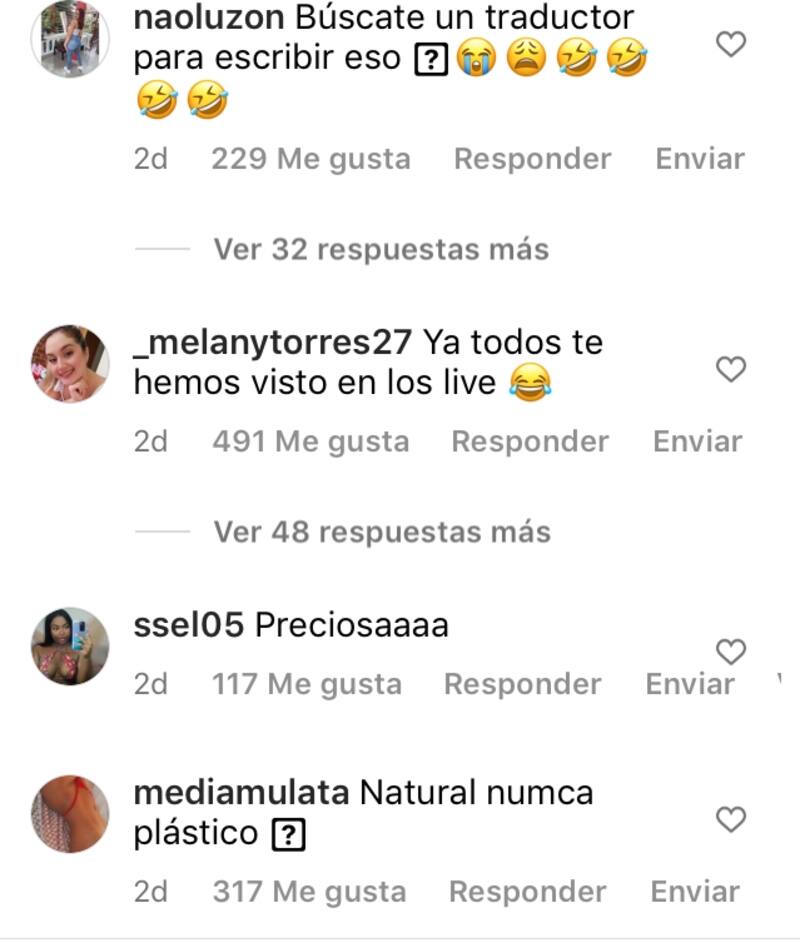Reply to mediamulata's comment
The height and width of the screenshot is (943, 800).
(527, 891)
